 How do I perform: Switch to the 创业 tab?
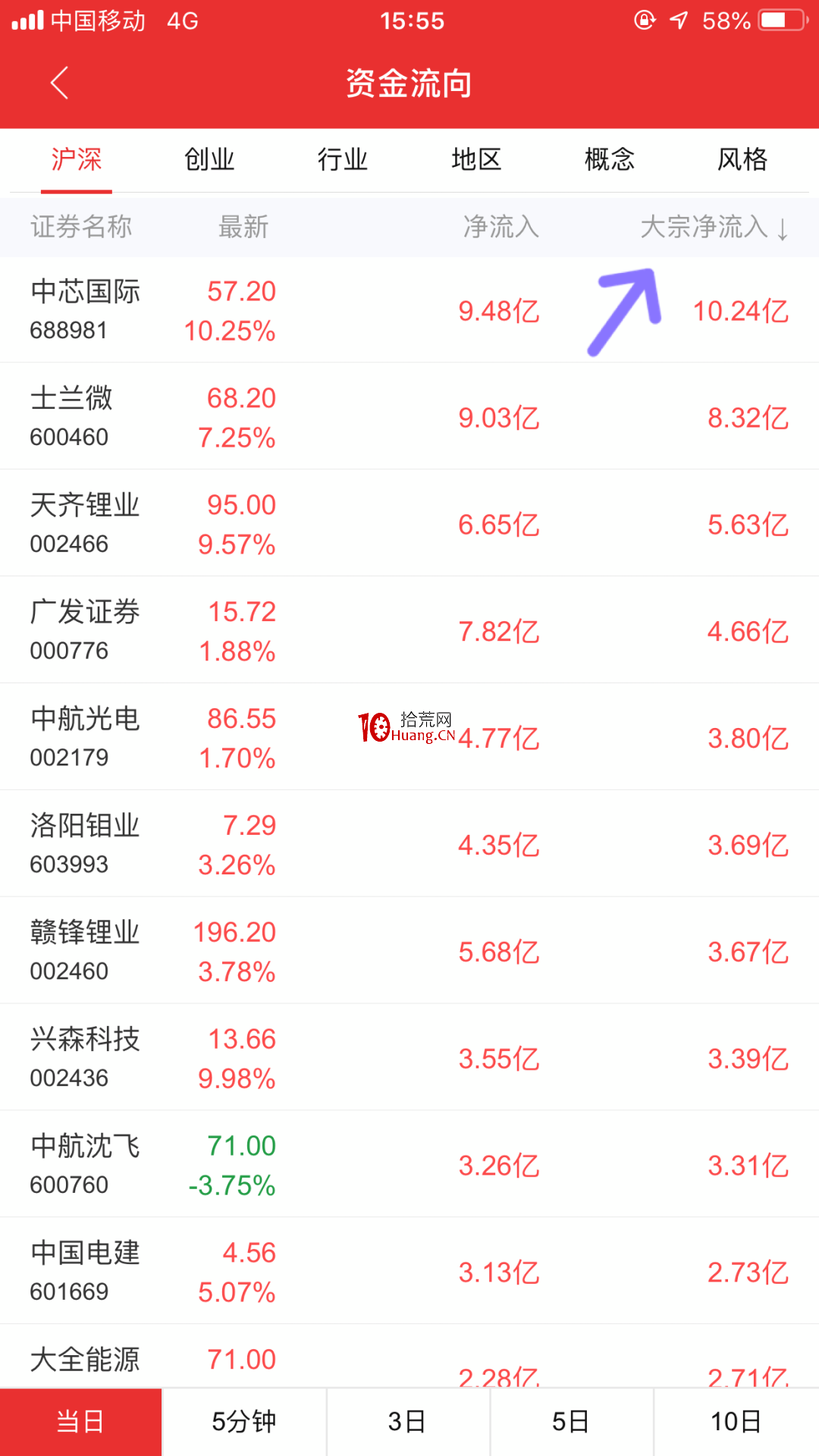(209, 160)
